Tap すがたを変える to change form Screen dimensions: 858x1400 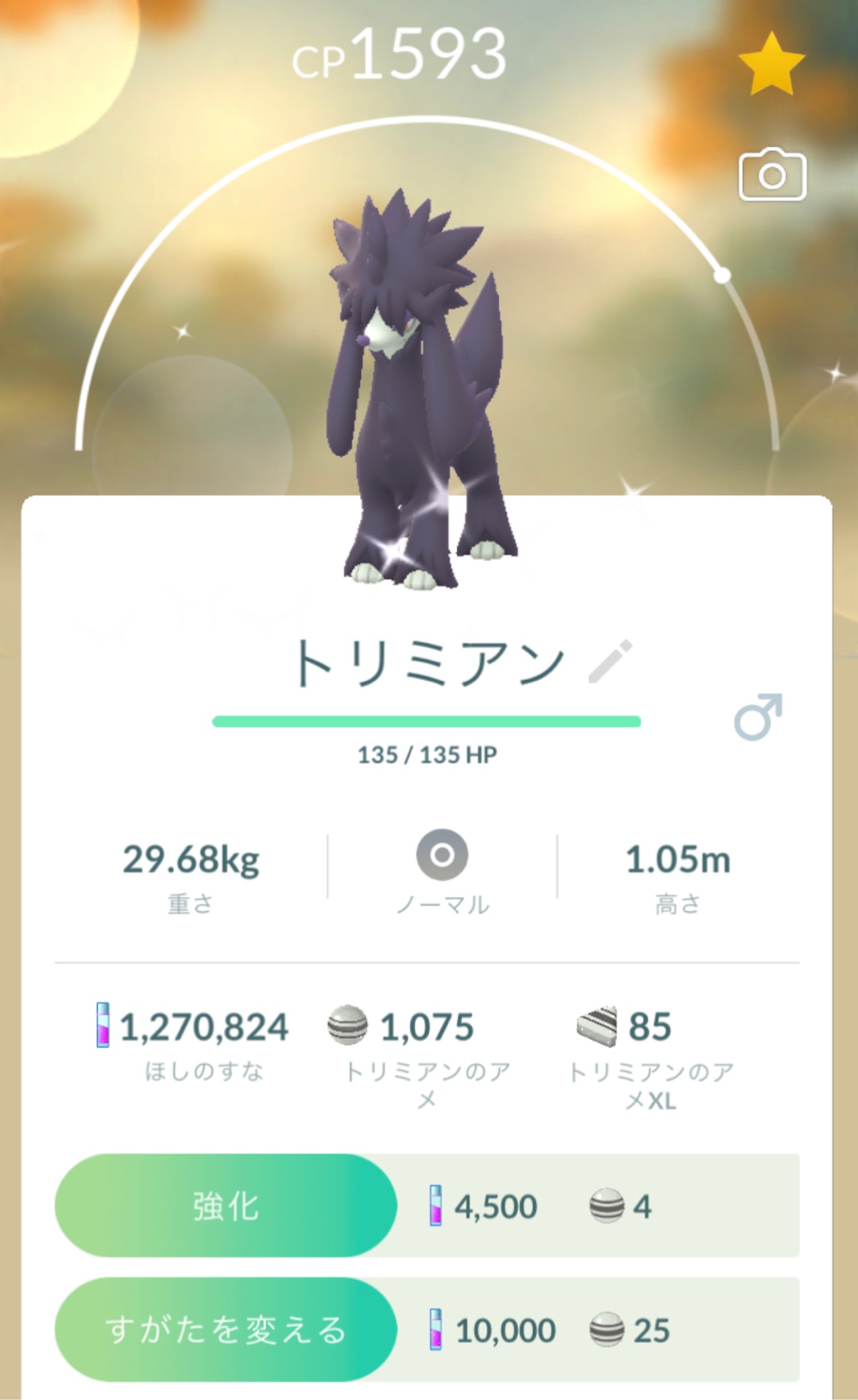(x=226, y=1329)
